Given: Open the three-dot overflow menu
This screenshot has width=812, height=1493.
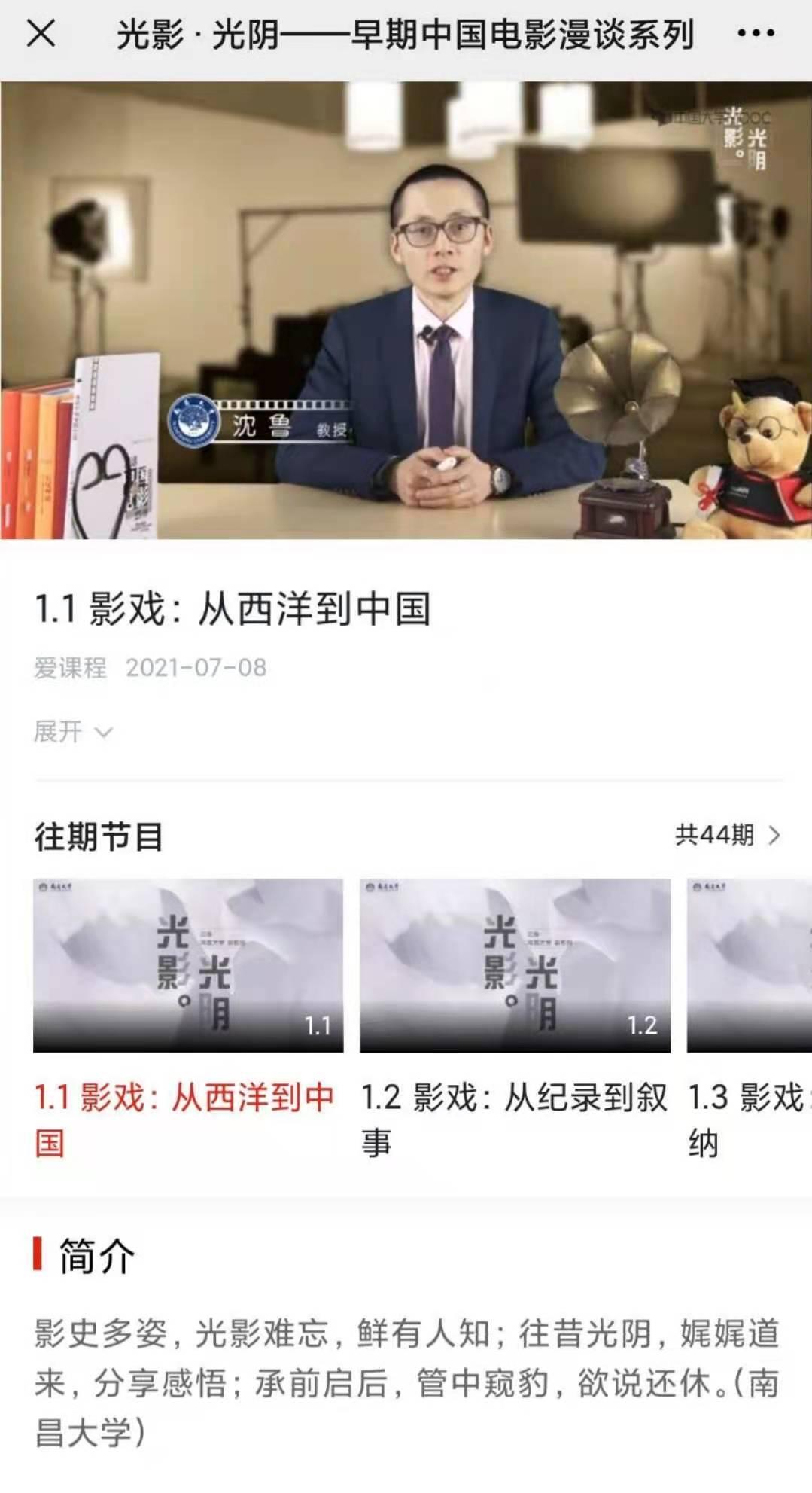Looking at the screenshot, I should 756,34.
